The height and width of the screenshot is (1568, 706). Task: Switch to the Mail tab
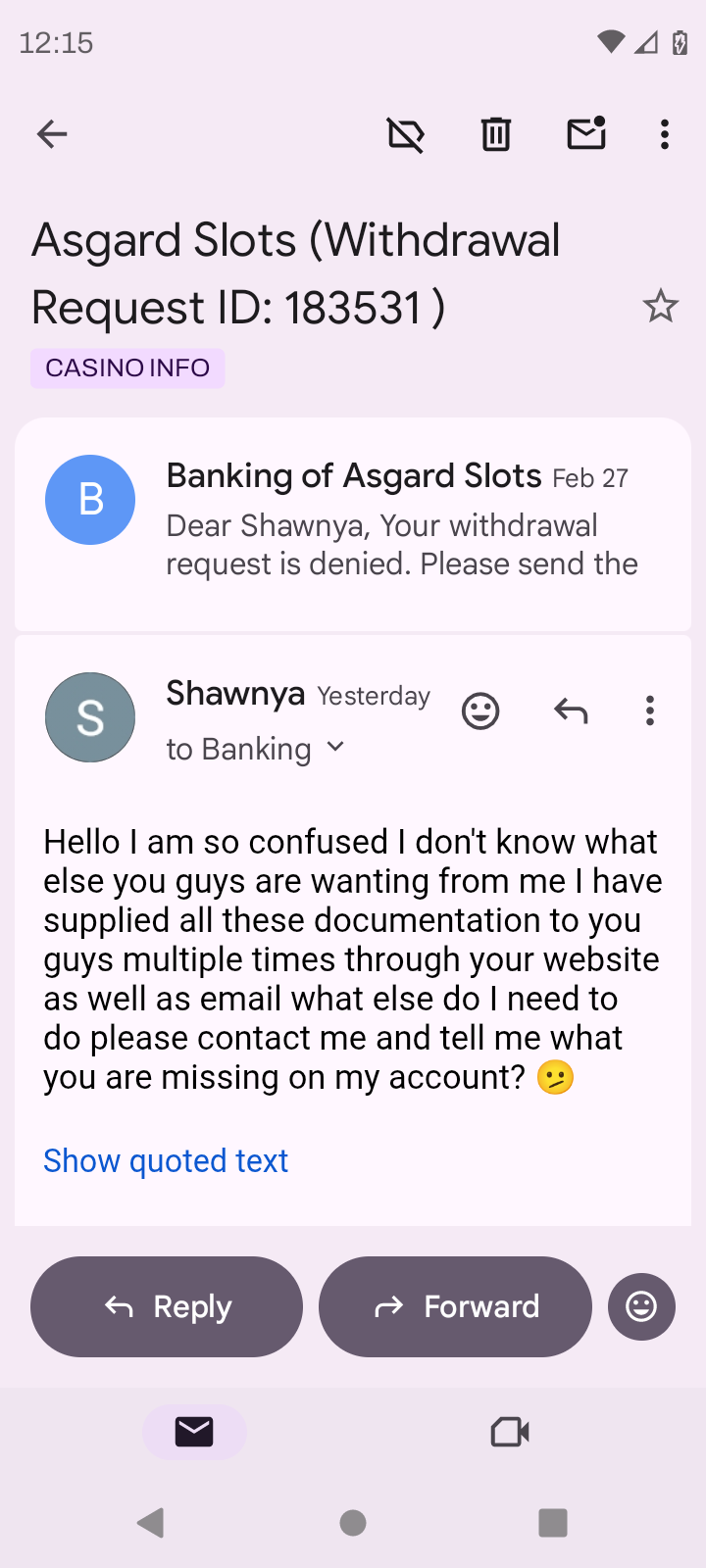coord(194,1432)
